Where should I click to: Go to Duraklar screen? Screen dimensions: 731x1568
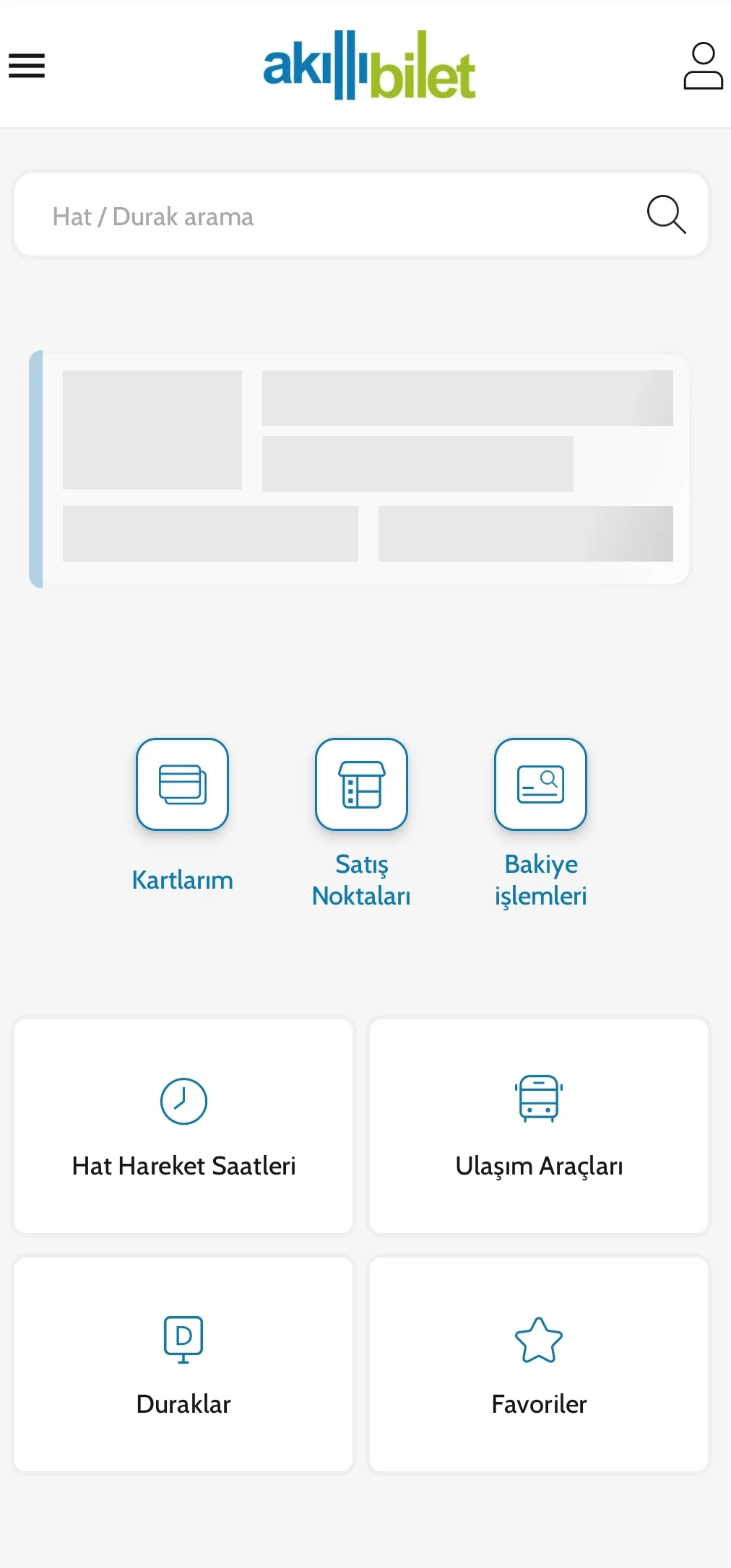click(183, 1364)
